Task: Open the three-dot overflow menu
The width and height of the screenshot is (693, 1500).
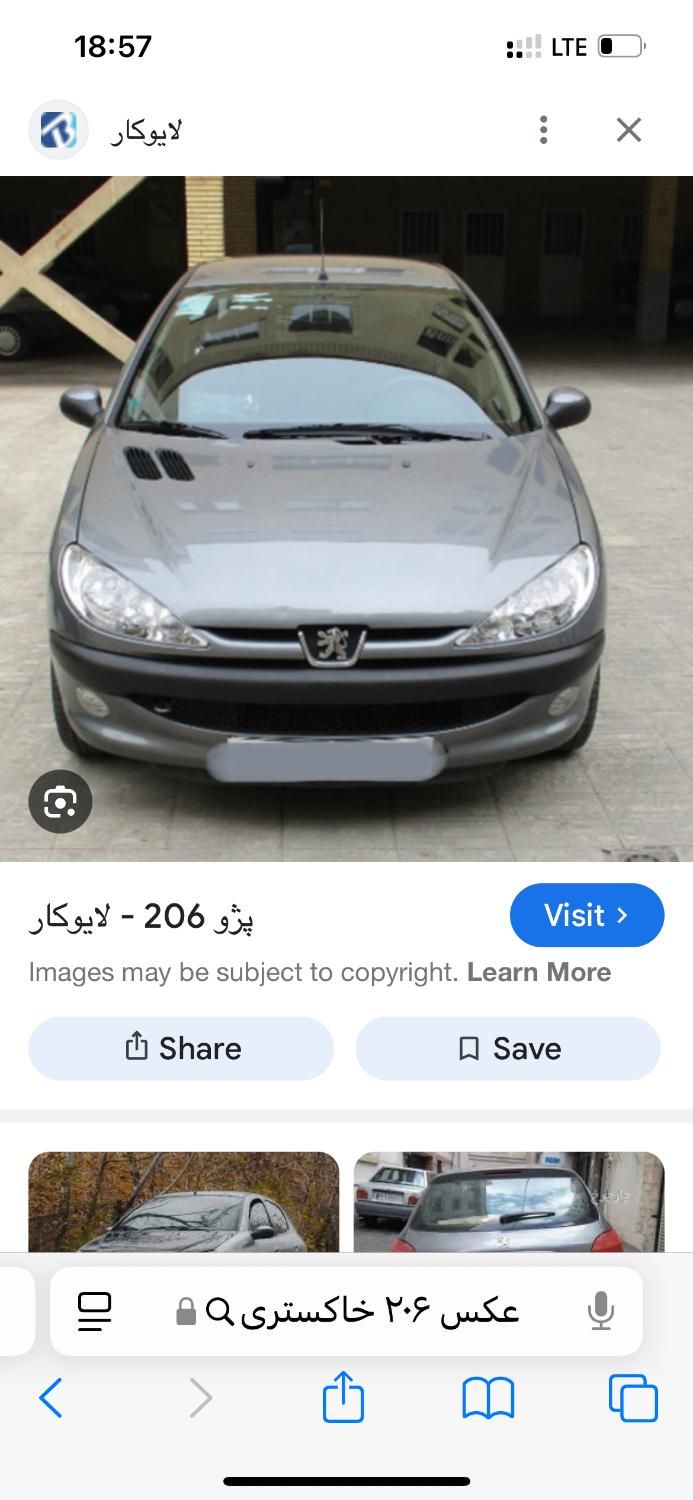Action: (543, 130)
